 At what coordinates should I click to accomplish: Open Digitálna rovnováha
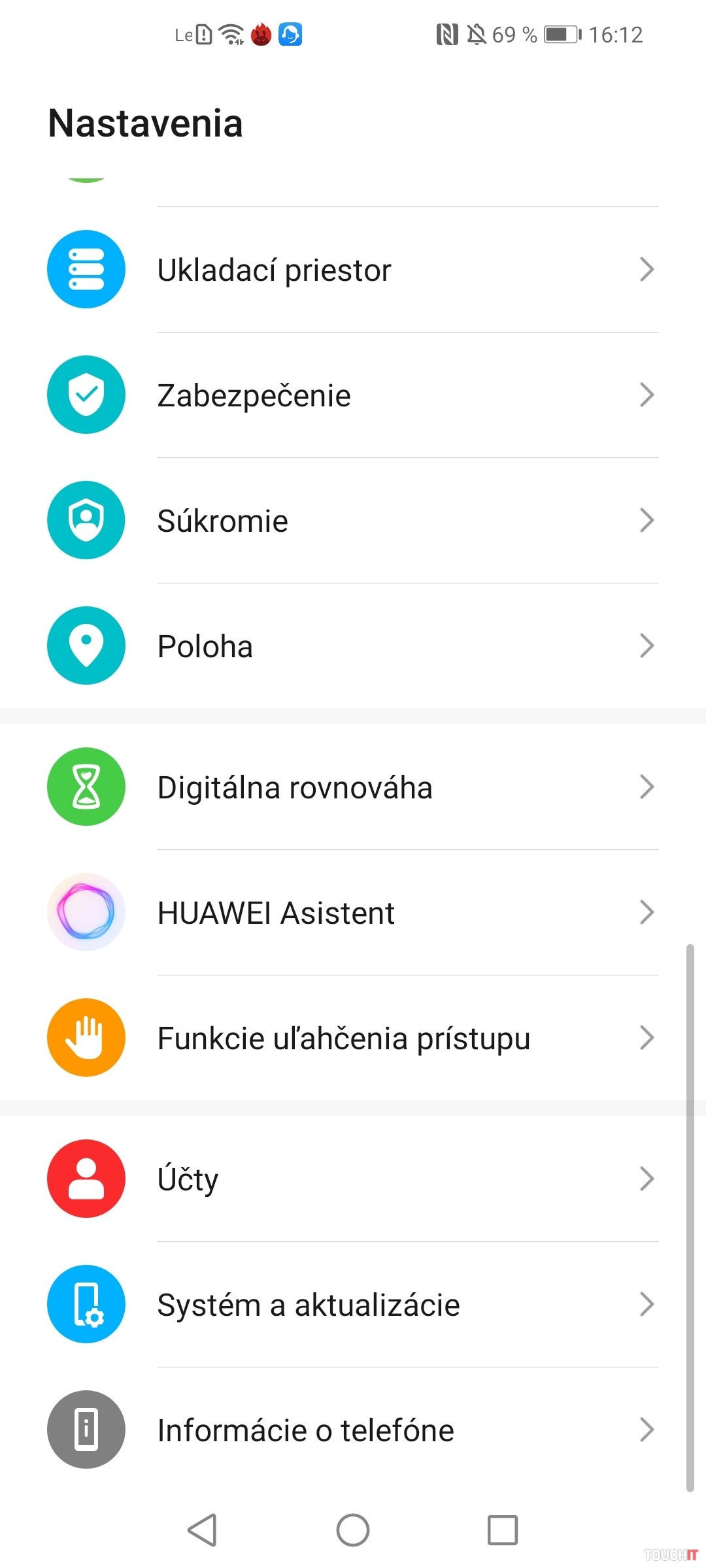click(353, 787)
